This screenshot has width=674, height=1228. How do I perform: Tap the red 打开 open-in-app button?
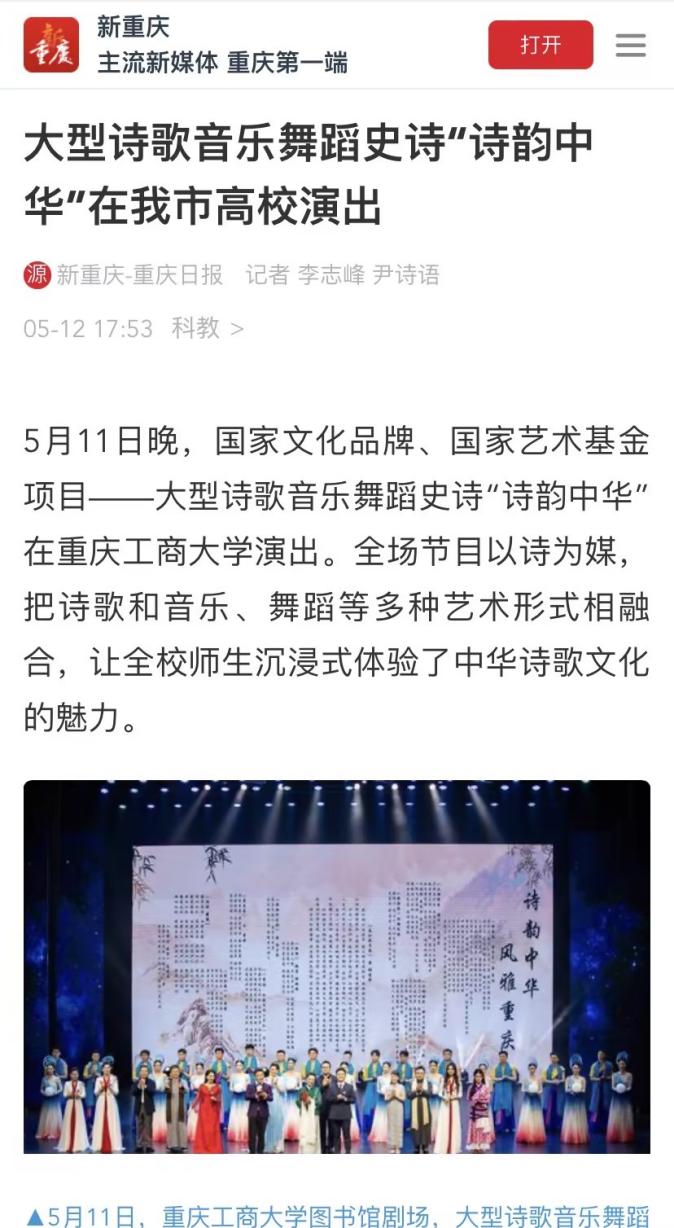[540, 45]
